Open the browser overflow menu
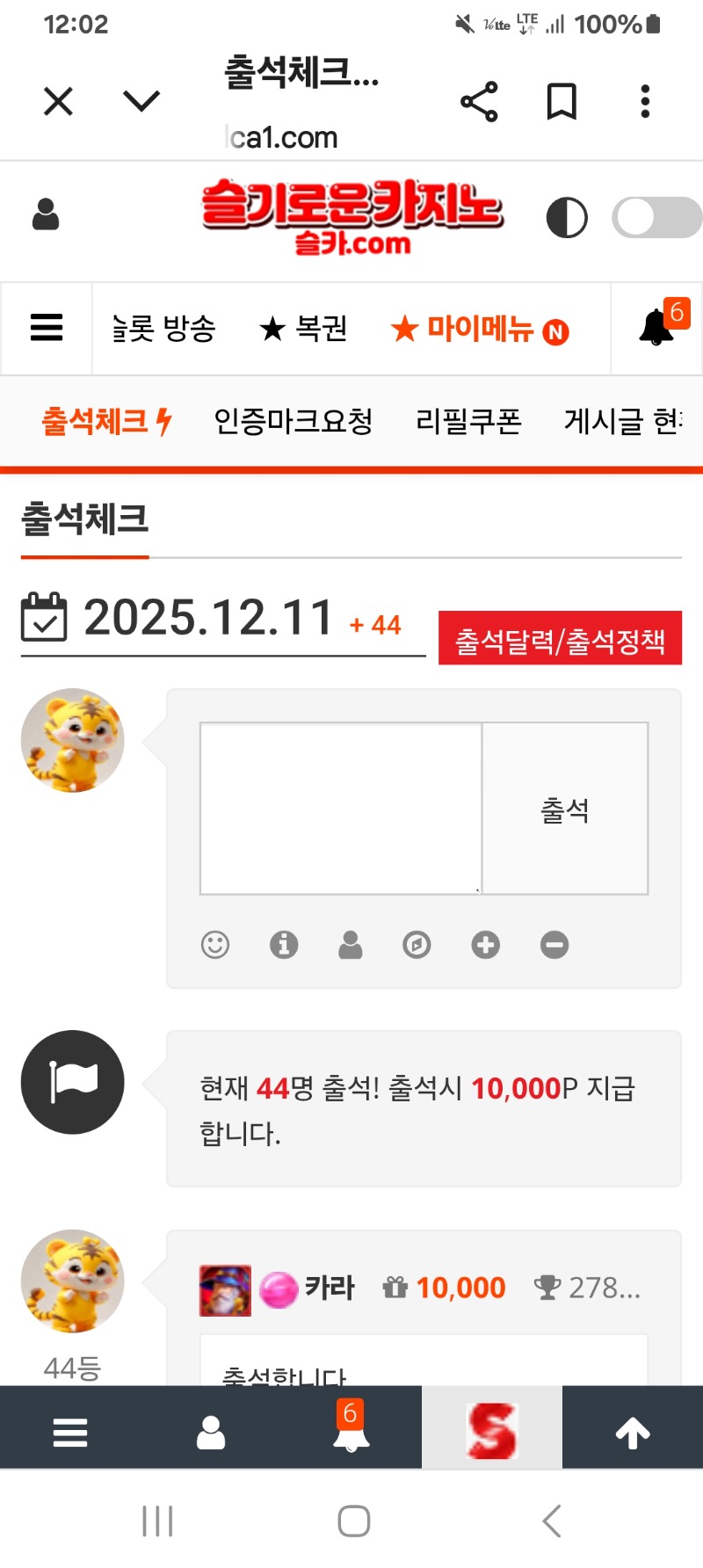 point(645,102)
